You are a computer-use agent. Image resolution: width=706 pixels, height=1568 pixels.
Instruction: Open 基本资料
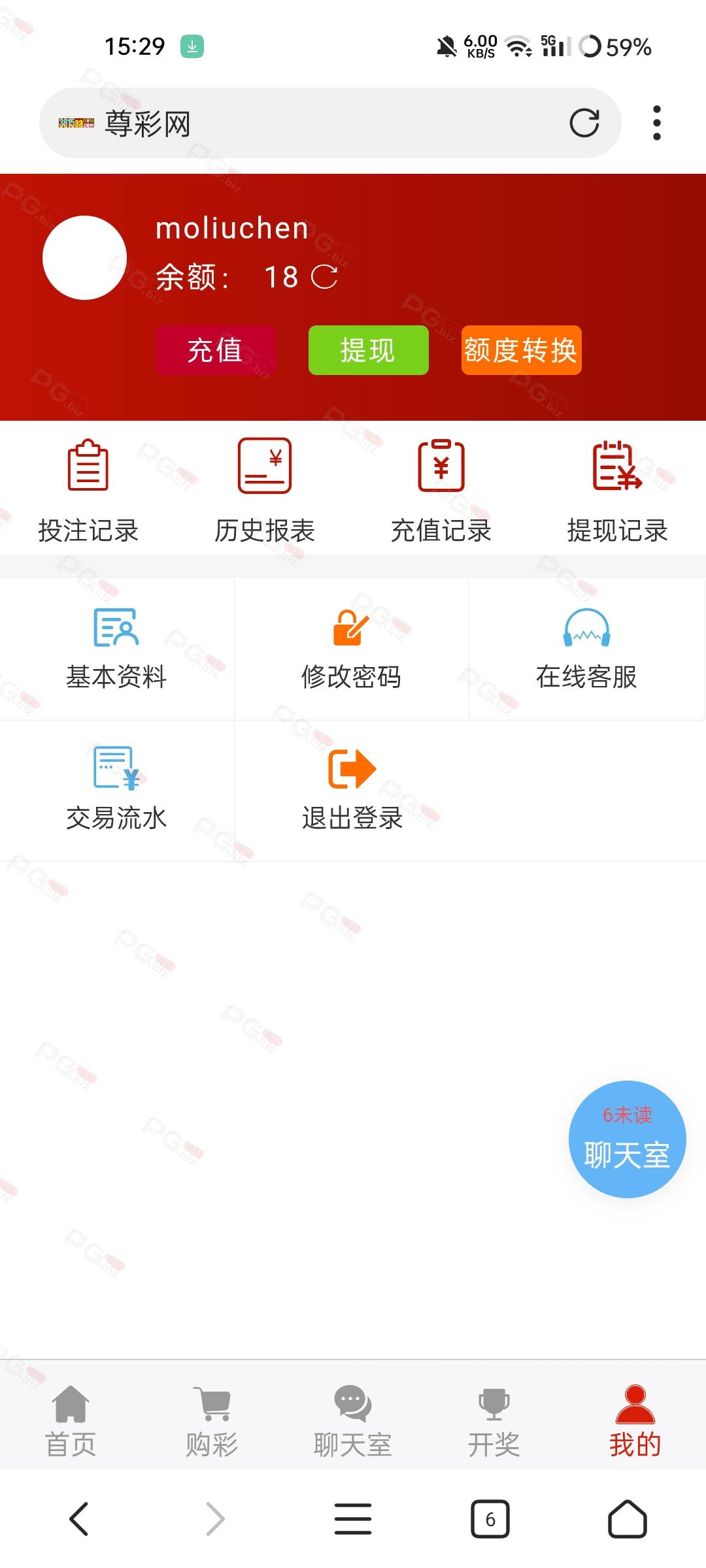tap(116, 649)
